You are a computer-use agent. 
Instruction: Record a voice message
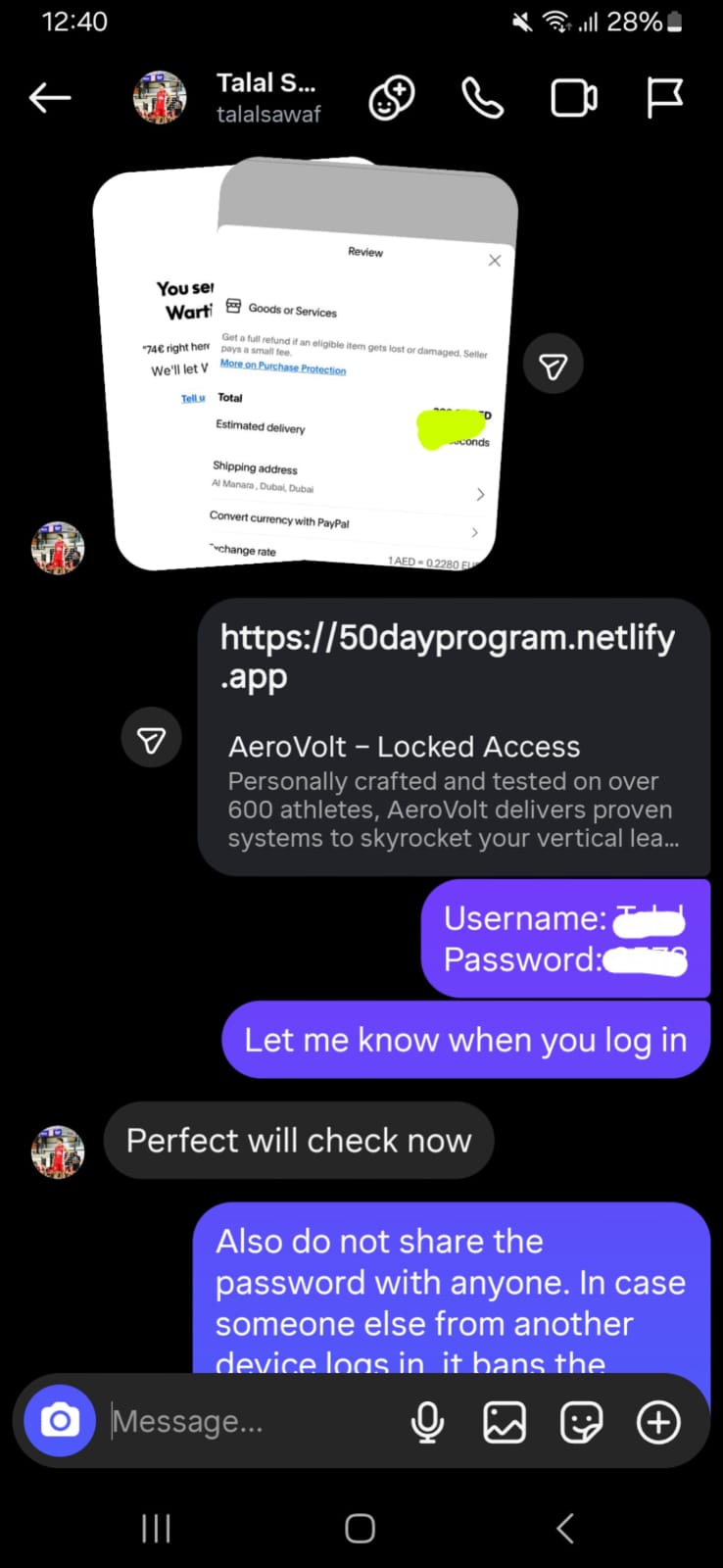click(427, 1422)
